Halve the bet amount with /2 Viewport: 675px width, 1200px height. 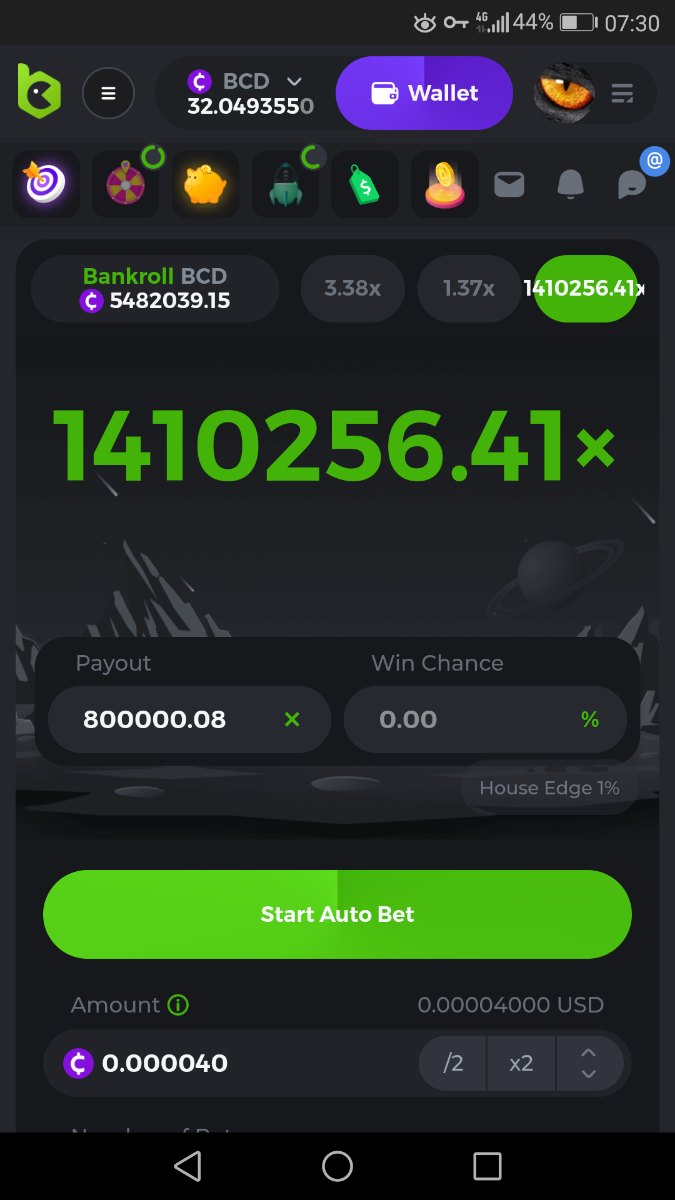(453, 1063)
